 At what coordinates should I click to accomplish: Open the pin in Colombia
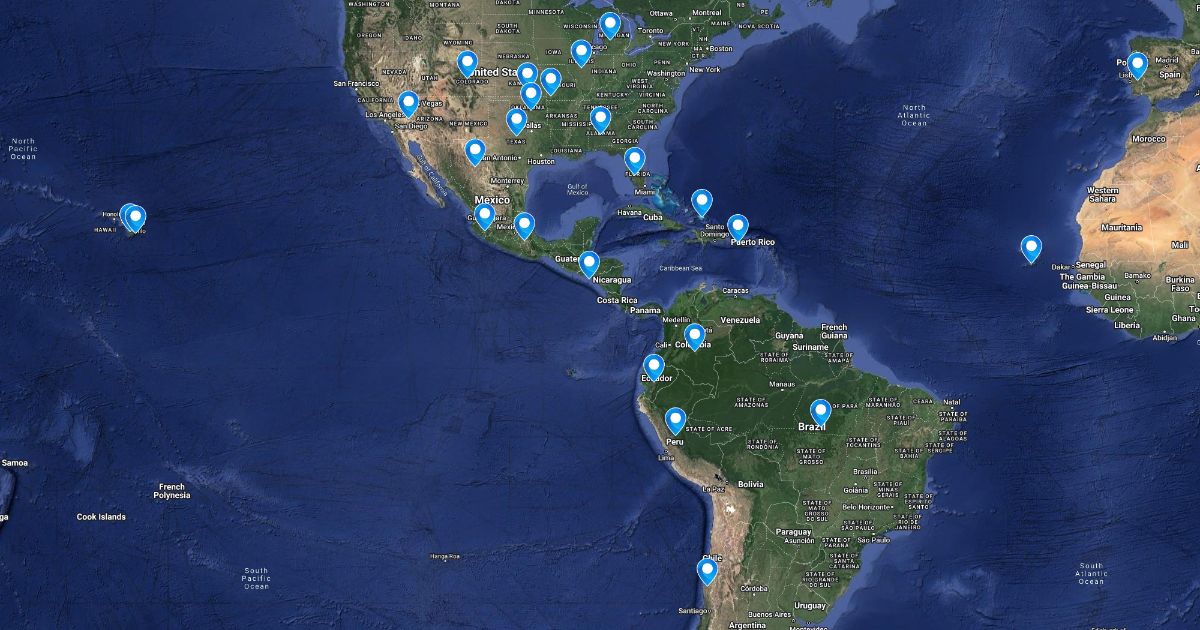click(694, 335)
